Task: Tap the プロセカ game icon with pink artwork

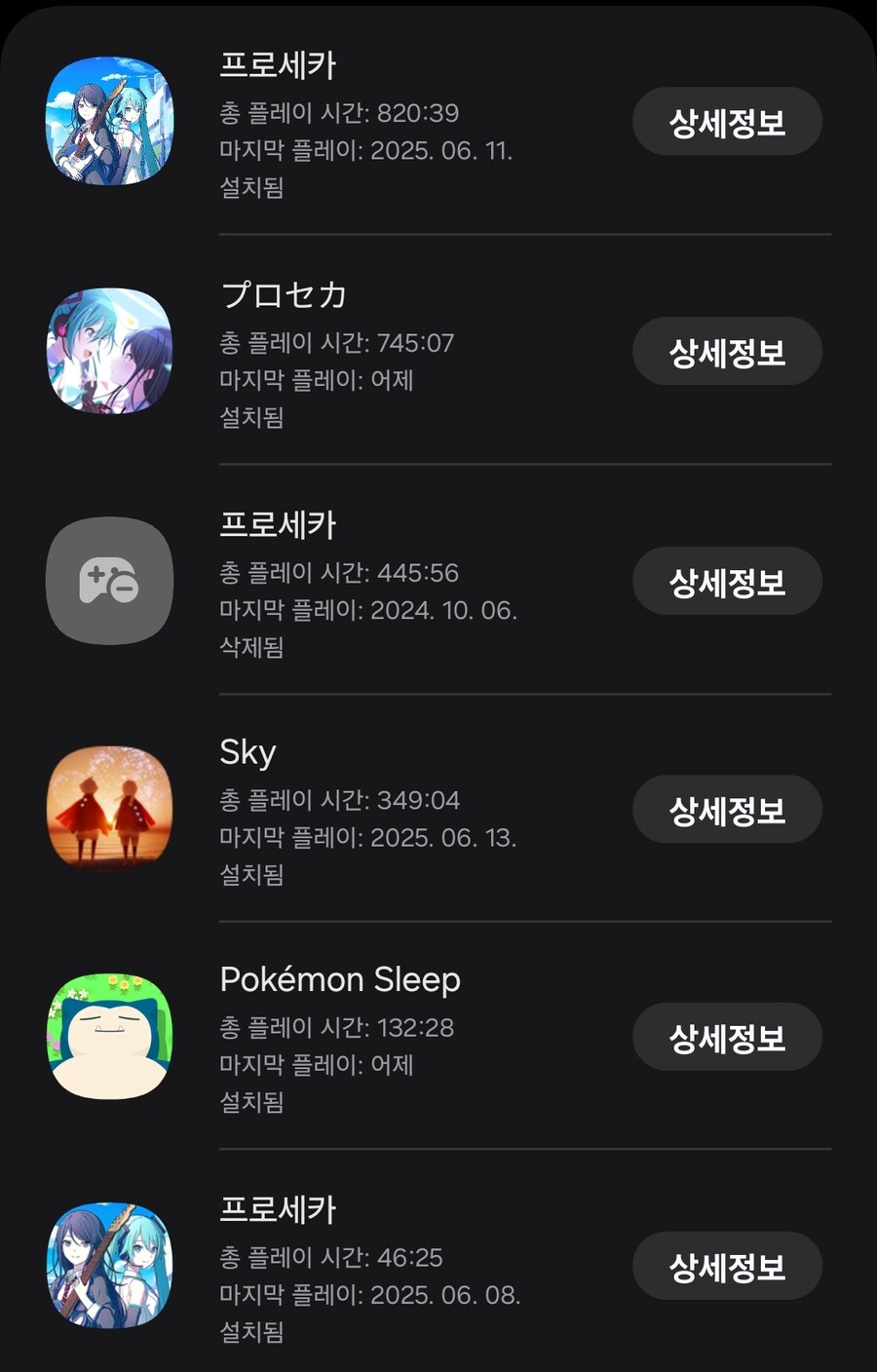Action: click(109, 351)
